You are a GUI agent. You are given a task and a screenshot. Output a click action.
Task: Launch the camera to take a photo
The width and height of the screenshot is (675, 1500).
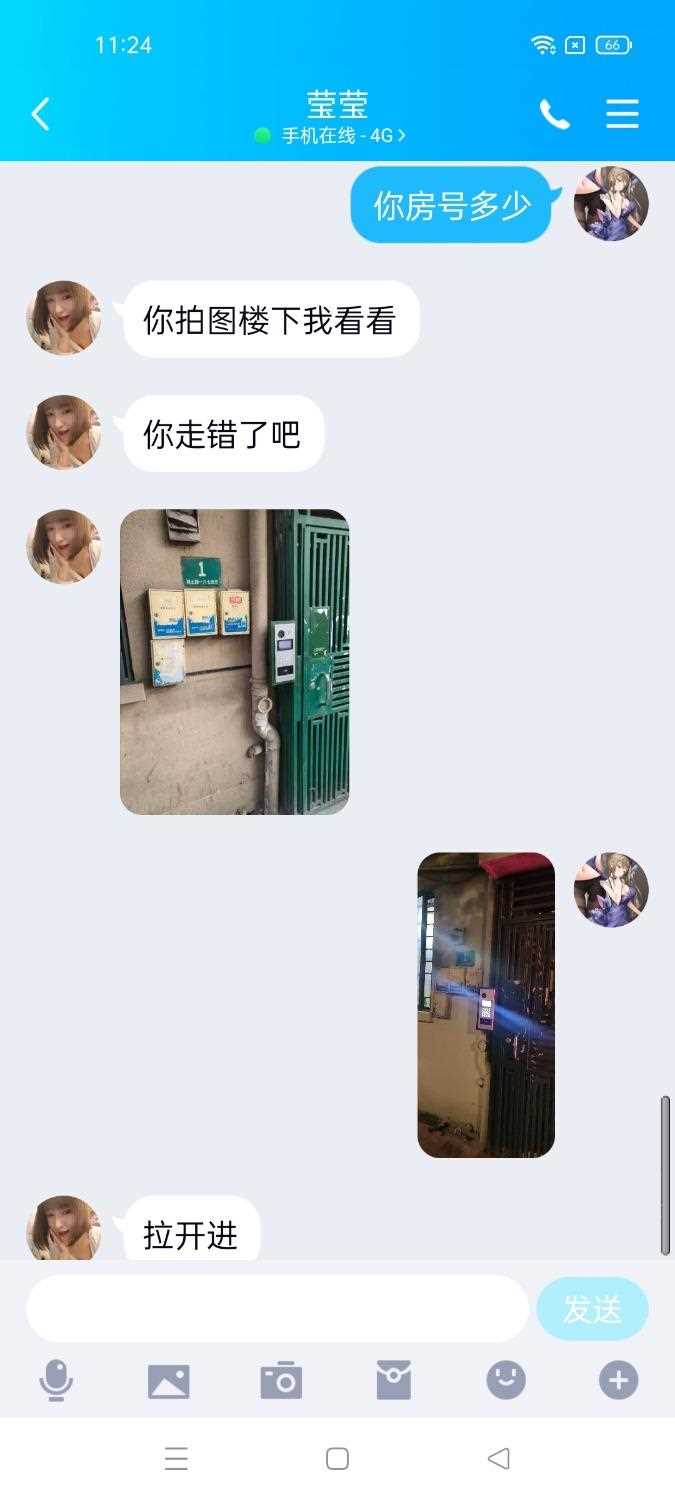281,1380
